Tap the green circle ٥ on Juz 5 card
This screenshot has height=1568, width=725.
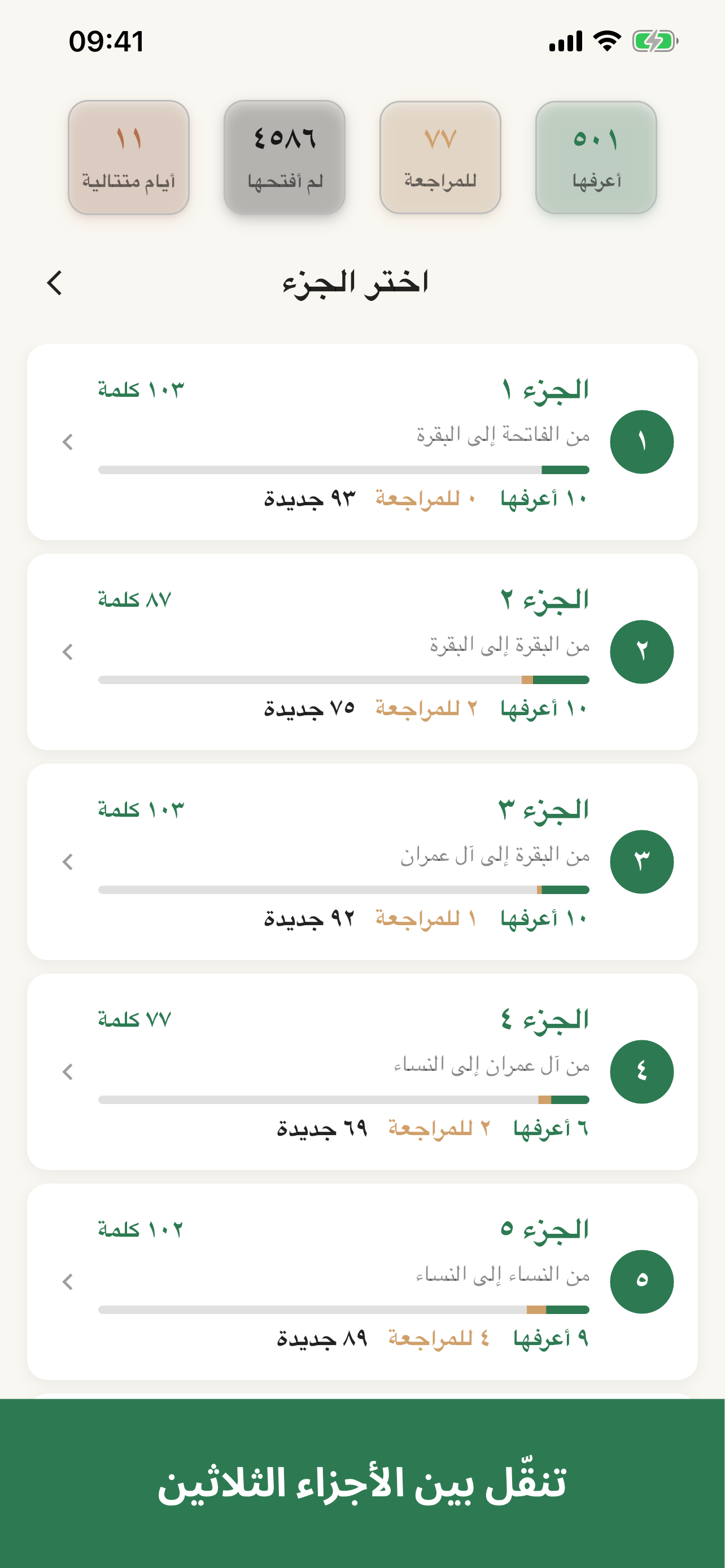tap(642, 1278)
